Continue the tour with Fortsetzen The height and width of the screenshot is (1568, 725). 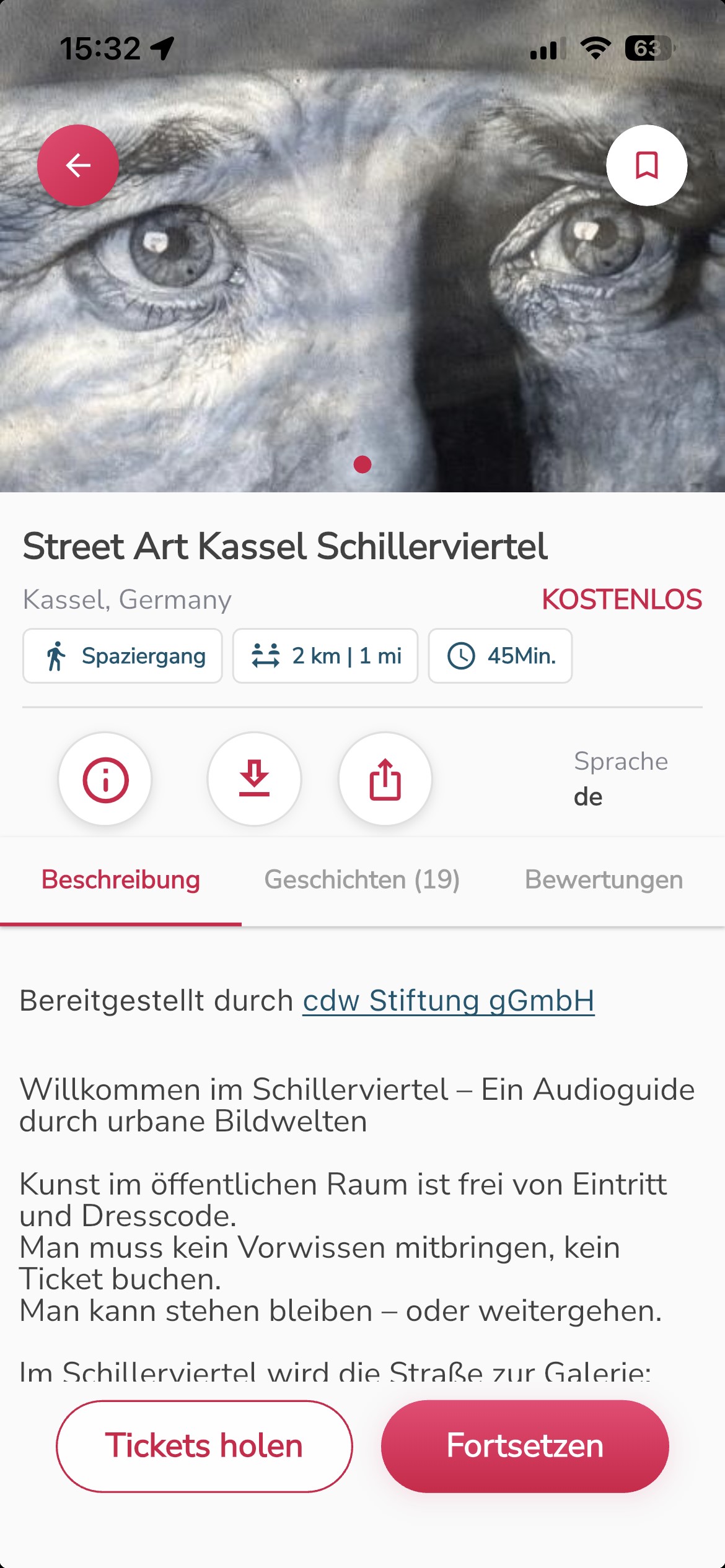(525, 1446)
